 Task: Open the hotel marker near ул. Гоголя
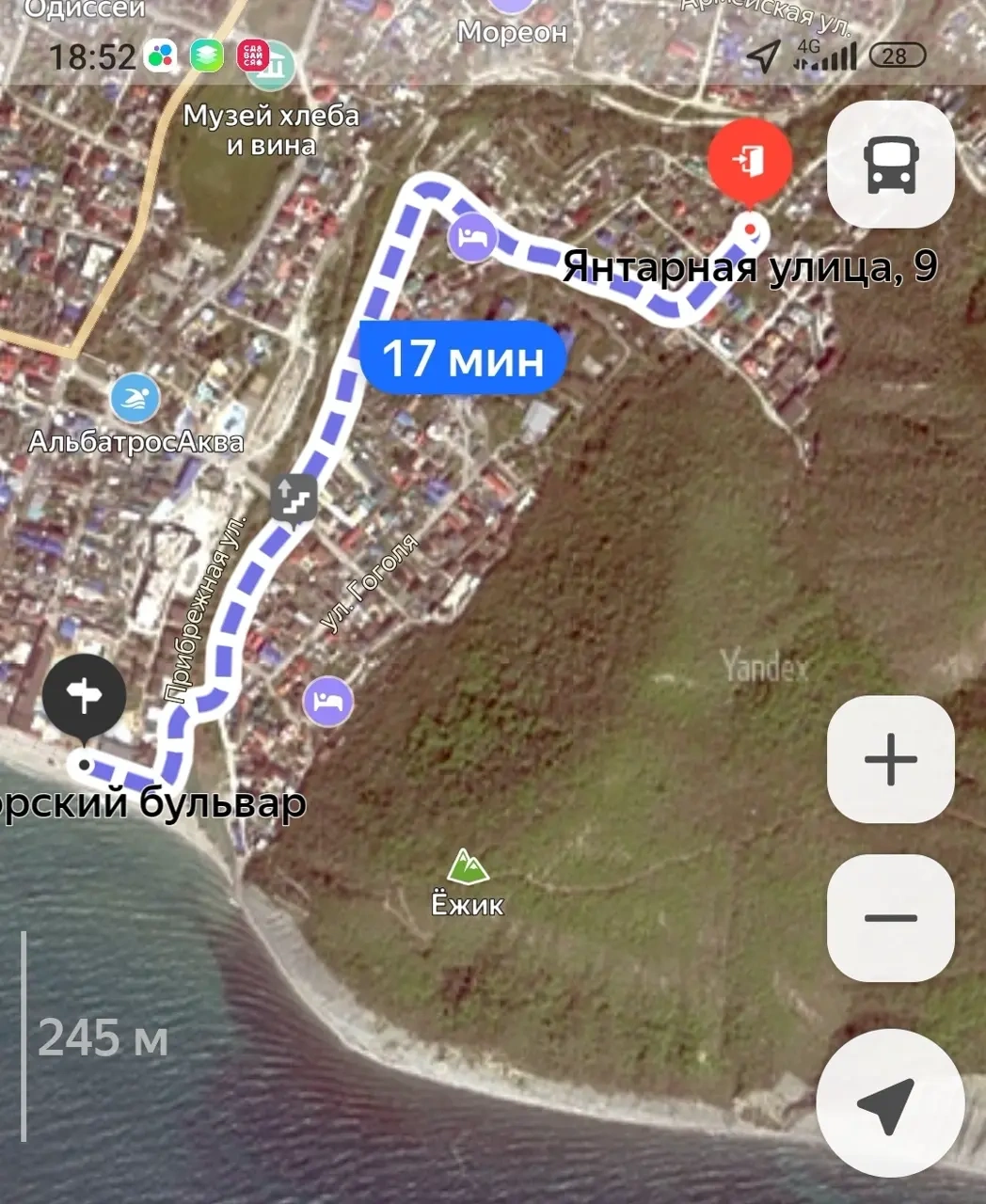(328, 701)
